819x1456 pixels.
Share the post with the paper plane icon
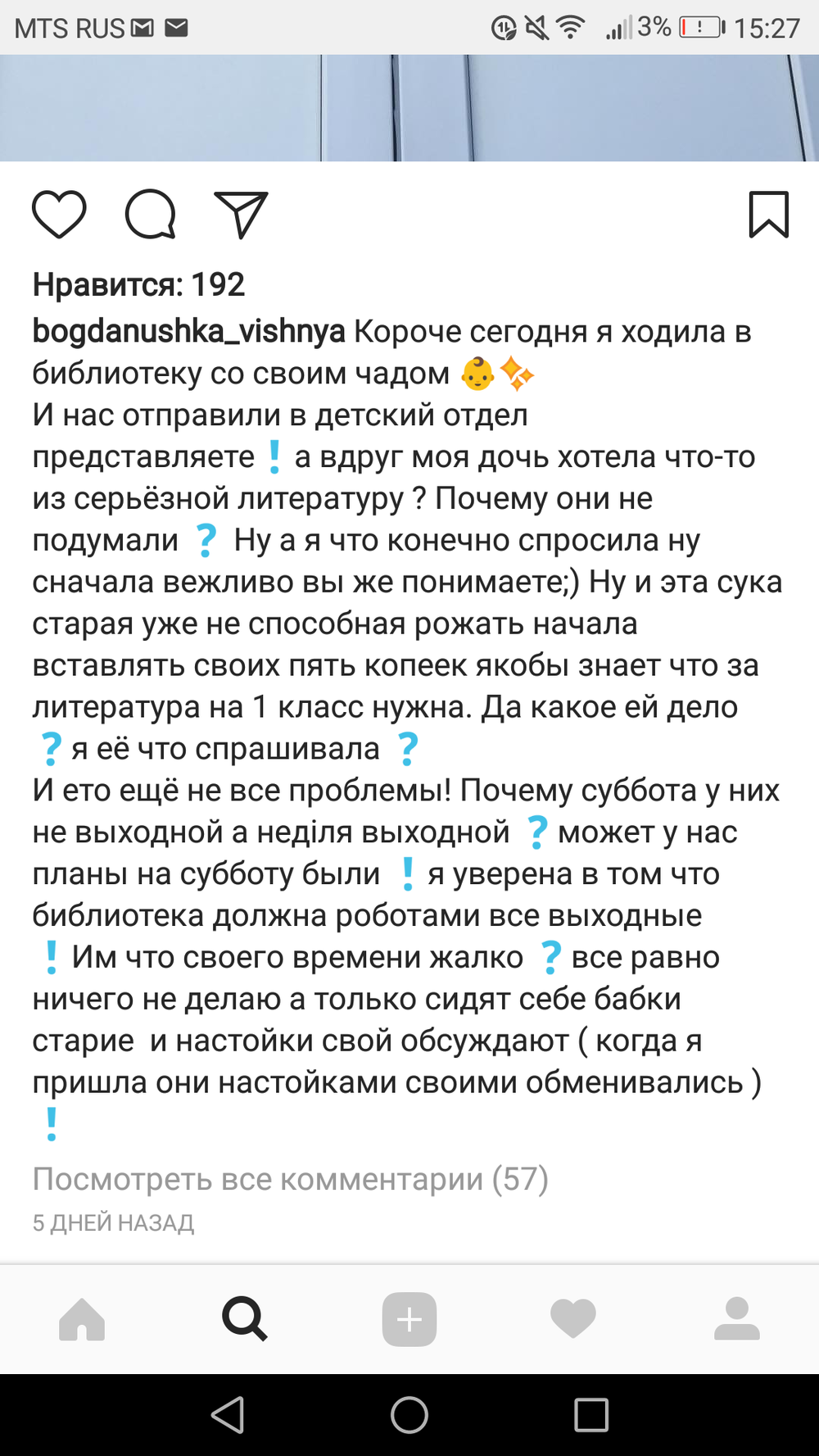[241, 215]
